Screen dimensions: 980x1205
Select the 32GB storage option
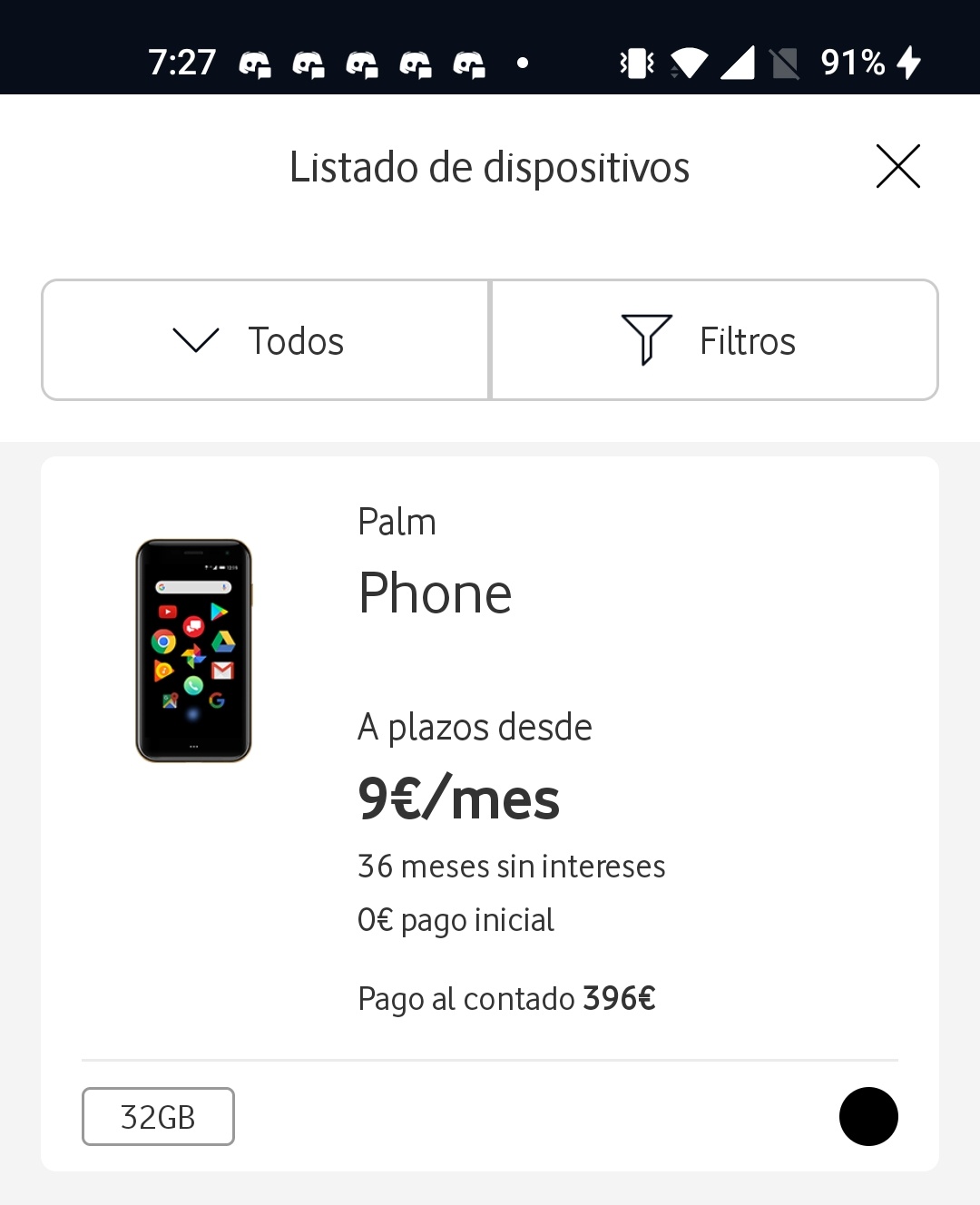point(158,1116)
